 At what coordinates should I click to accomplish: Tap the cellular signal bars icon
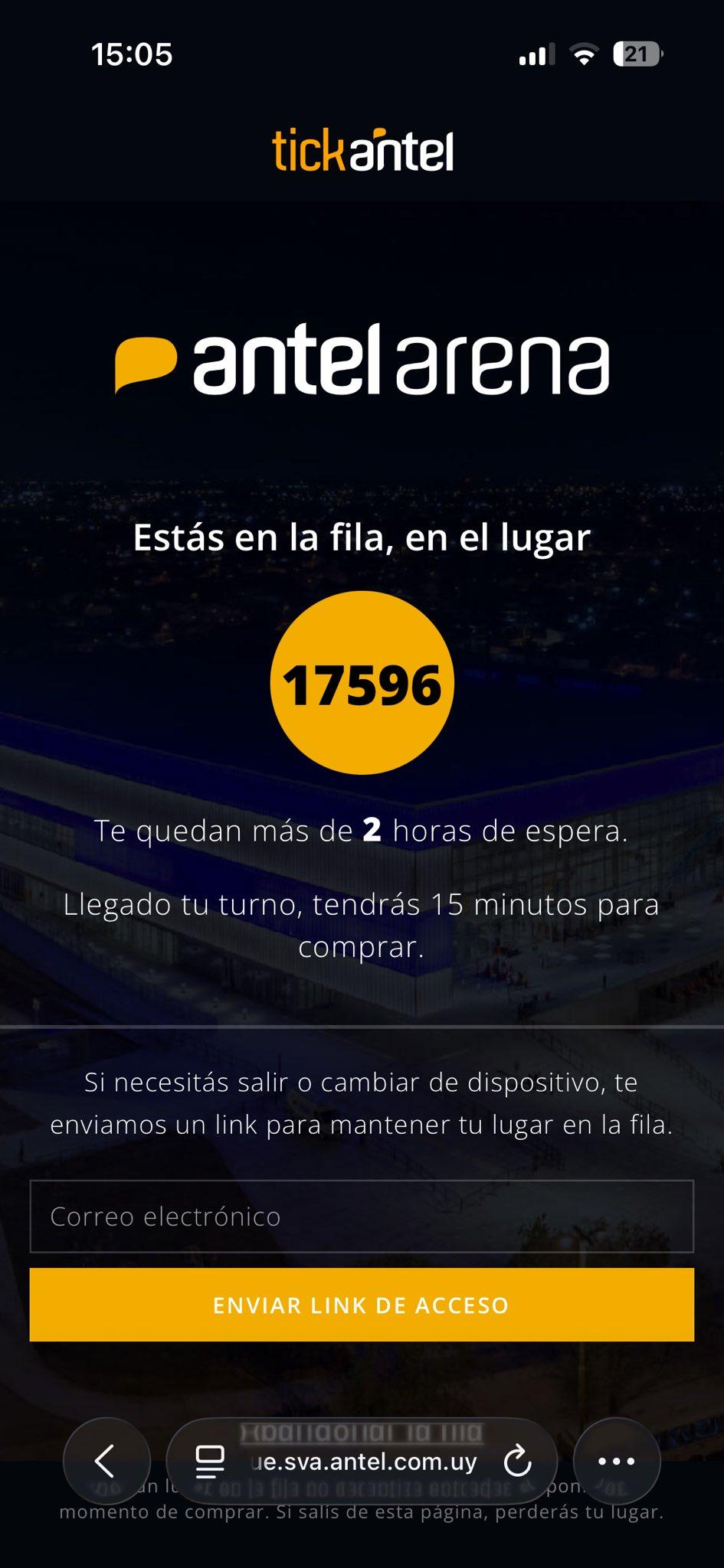click(535, 55)
